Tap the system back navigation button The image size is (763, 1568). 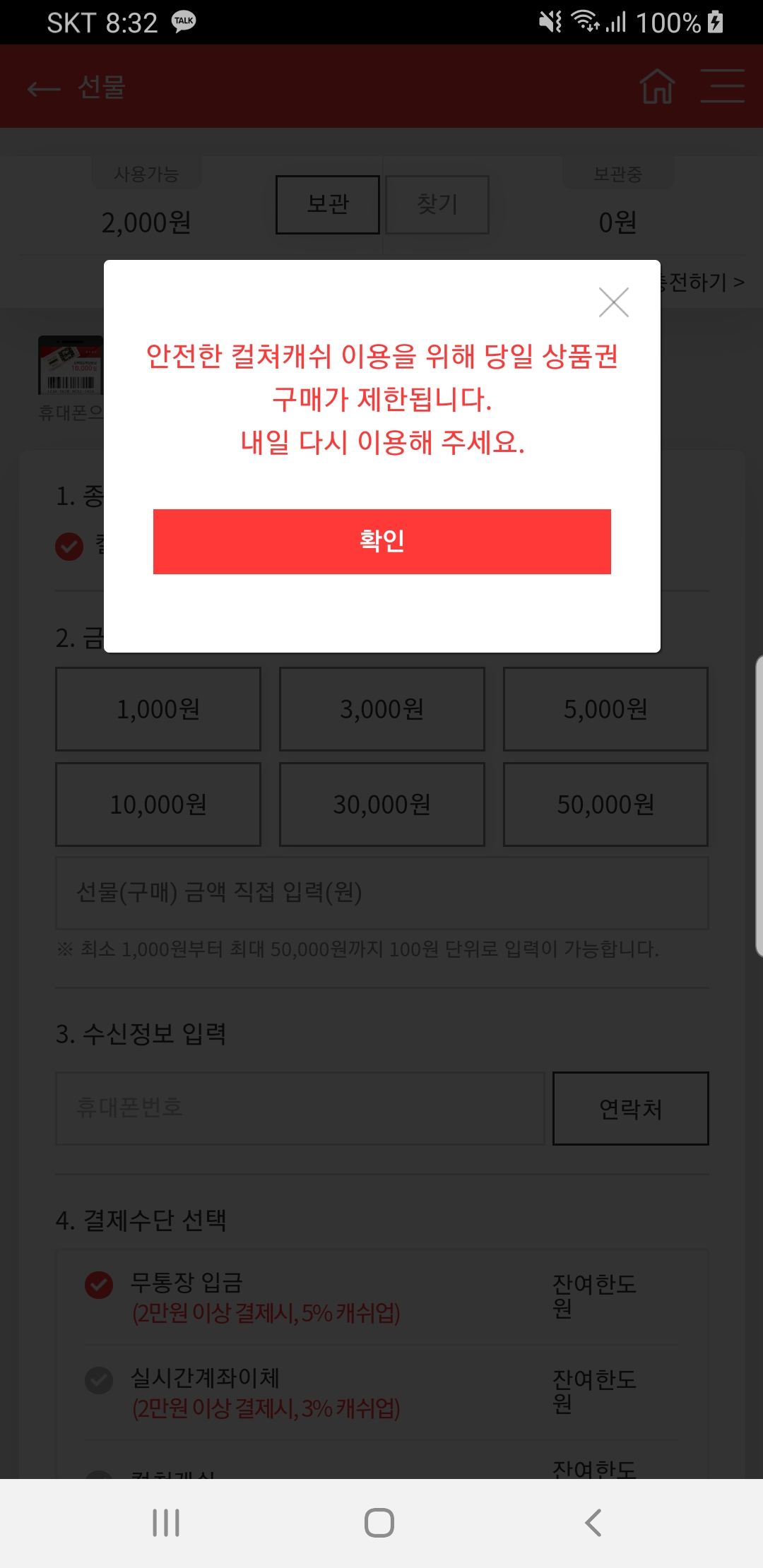click(x=593, y=1523)
